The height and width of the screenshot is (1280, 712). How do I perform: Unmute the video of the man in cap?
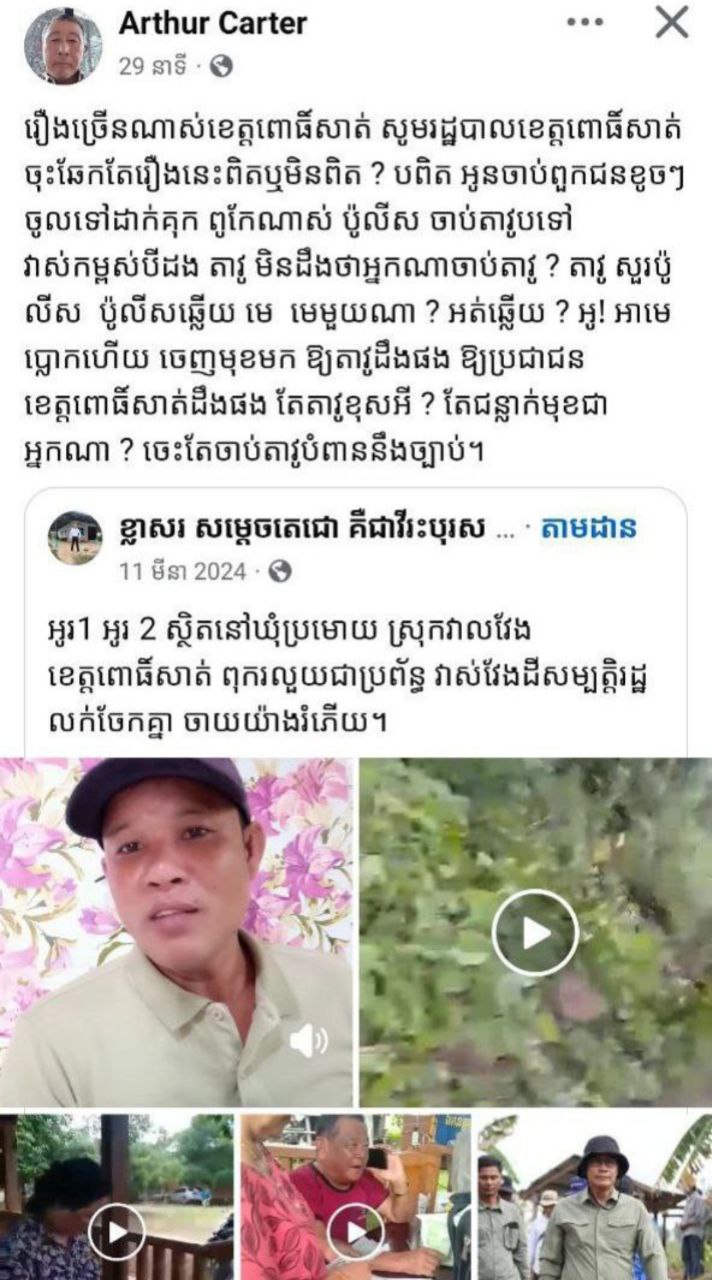[x=308, y=1042]
